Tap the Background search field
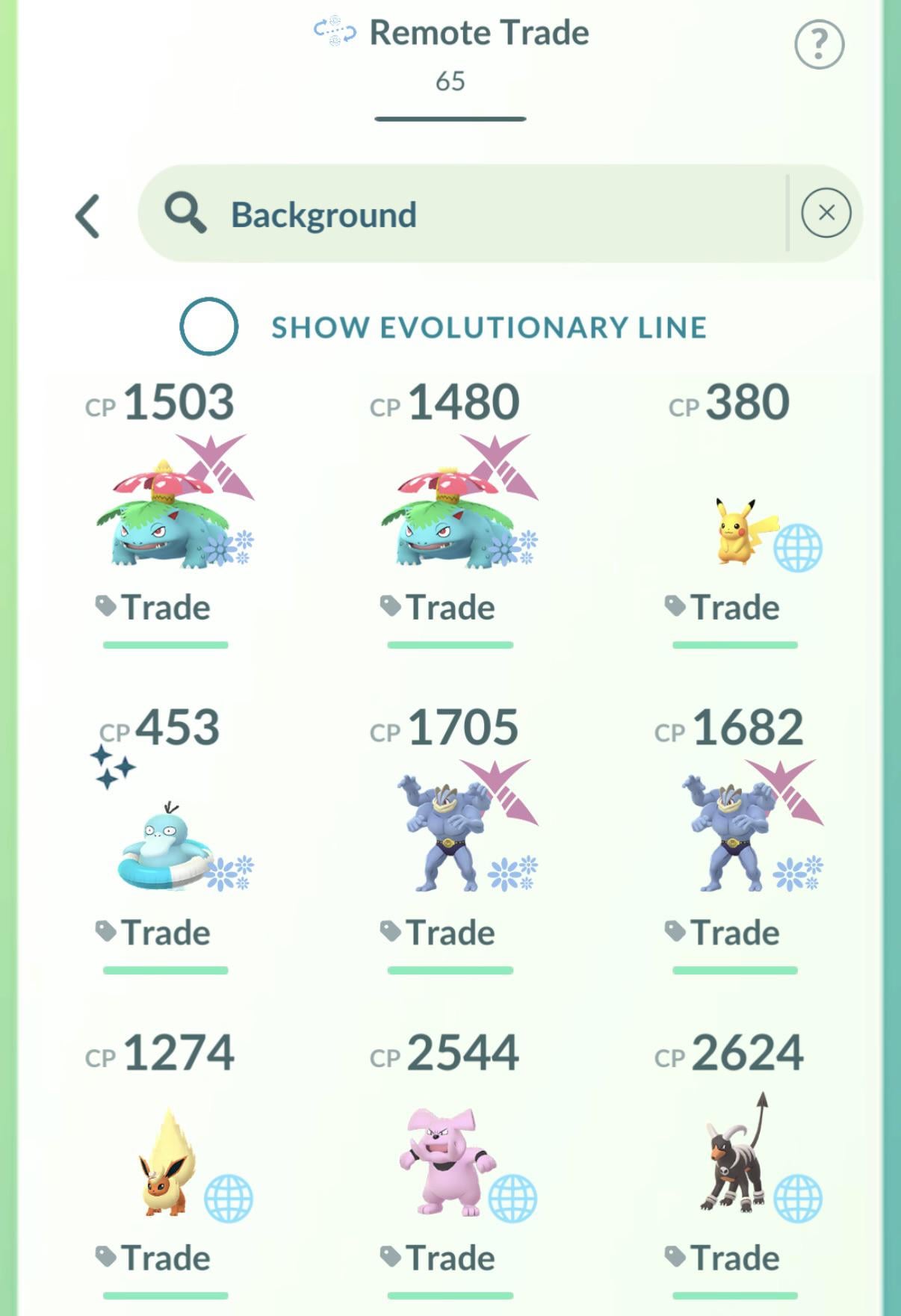 click(463, 214)
